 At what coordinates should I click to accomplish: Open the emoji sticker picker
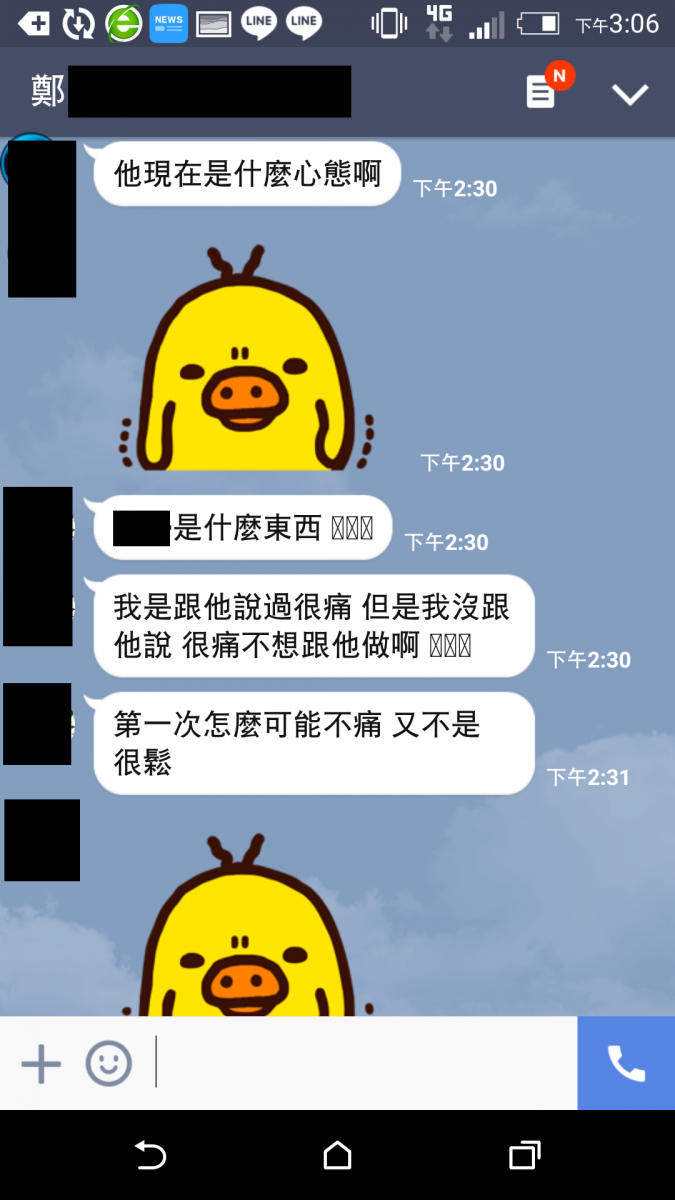(108, 1063)
